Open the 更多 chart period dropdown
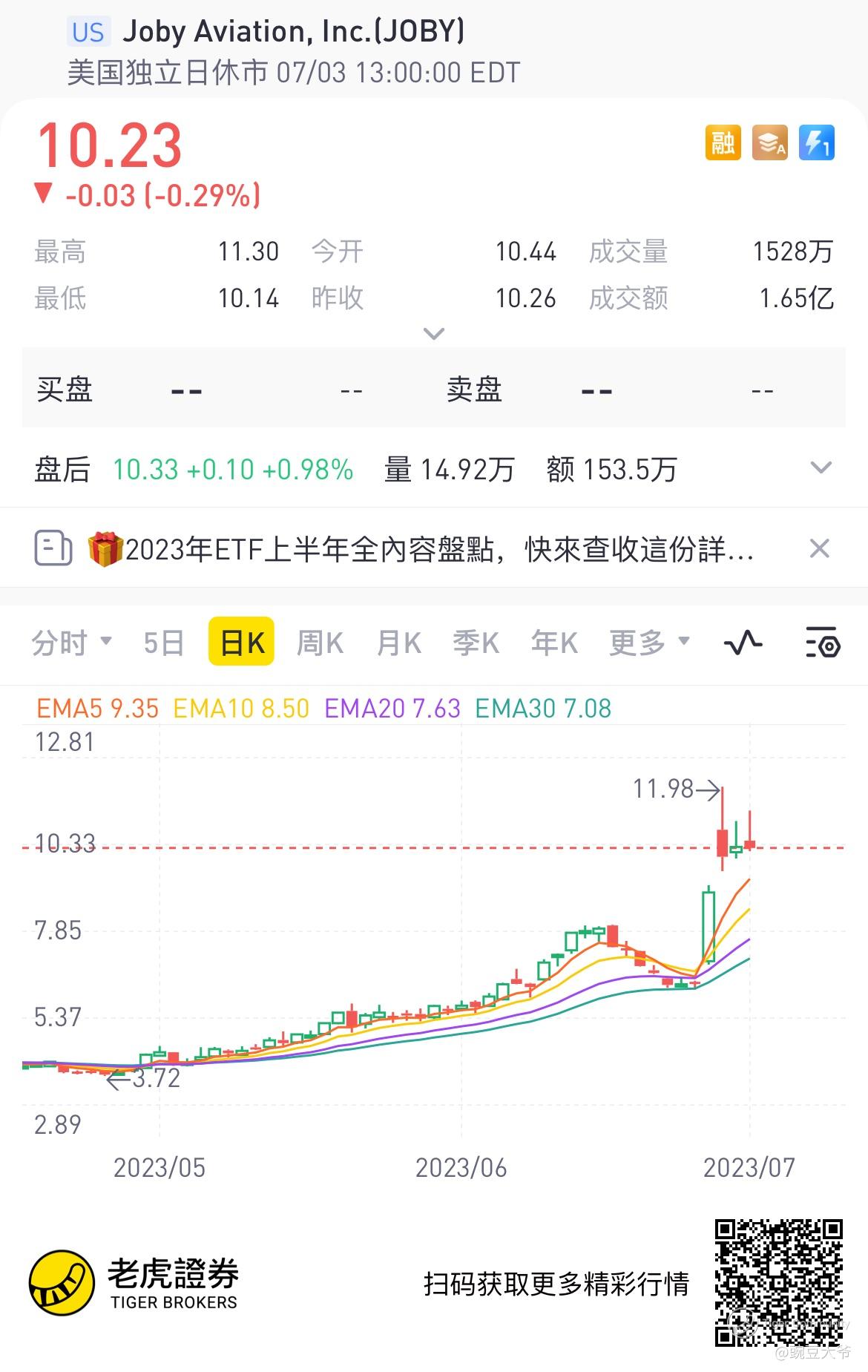 649,643
